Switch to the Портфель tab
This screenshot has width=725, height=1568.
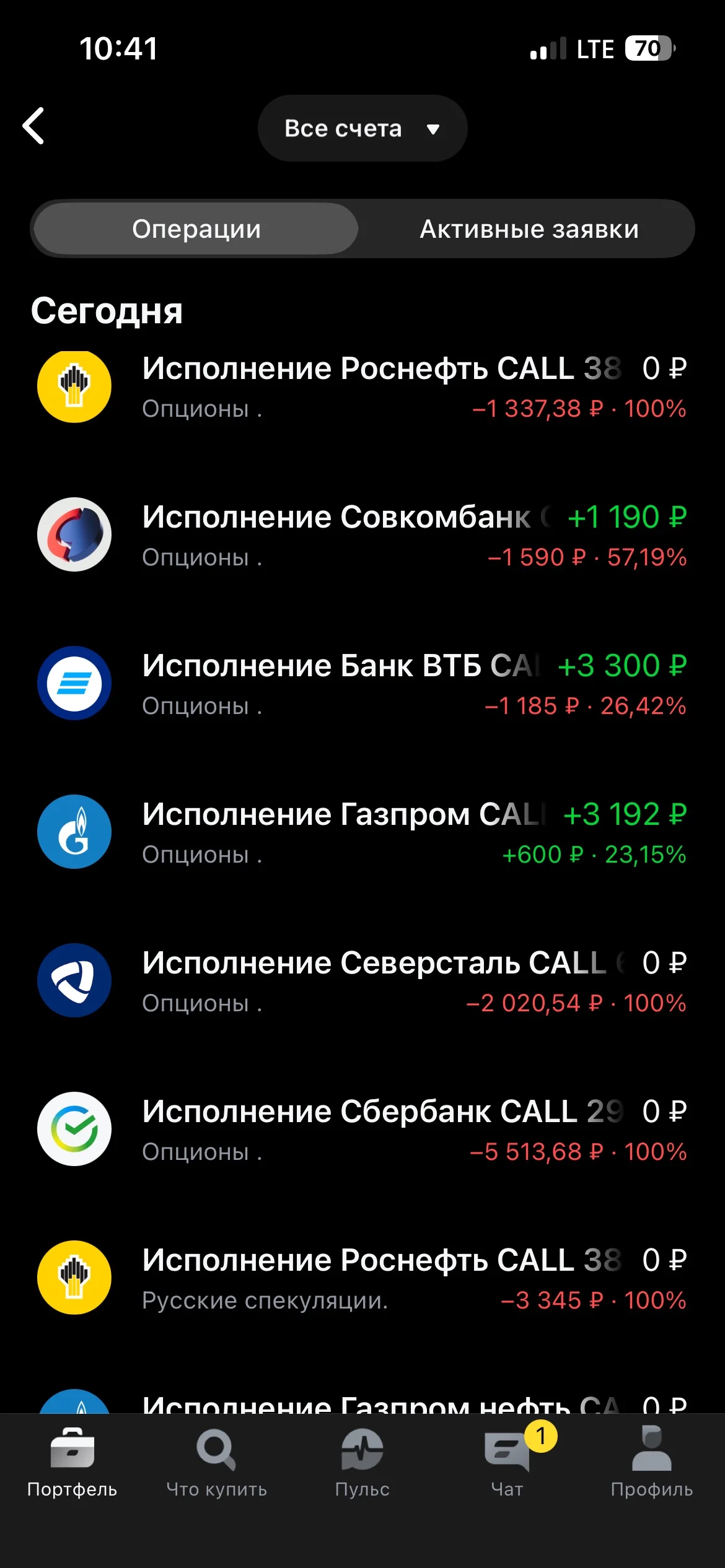point(72,1463)
